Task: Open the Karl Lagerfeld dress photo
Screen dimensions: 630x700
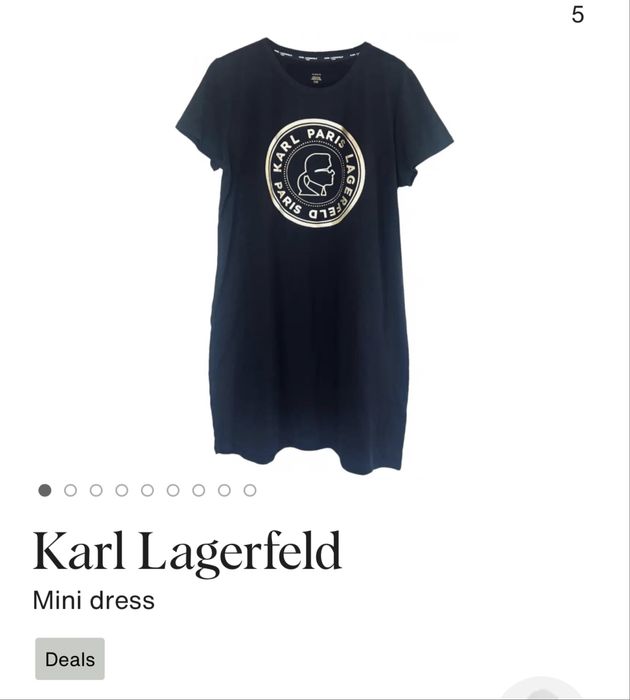Action: [313, 255]
